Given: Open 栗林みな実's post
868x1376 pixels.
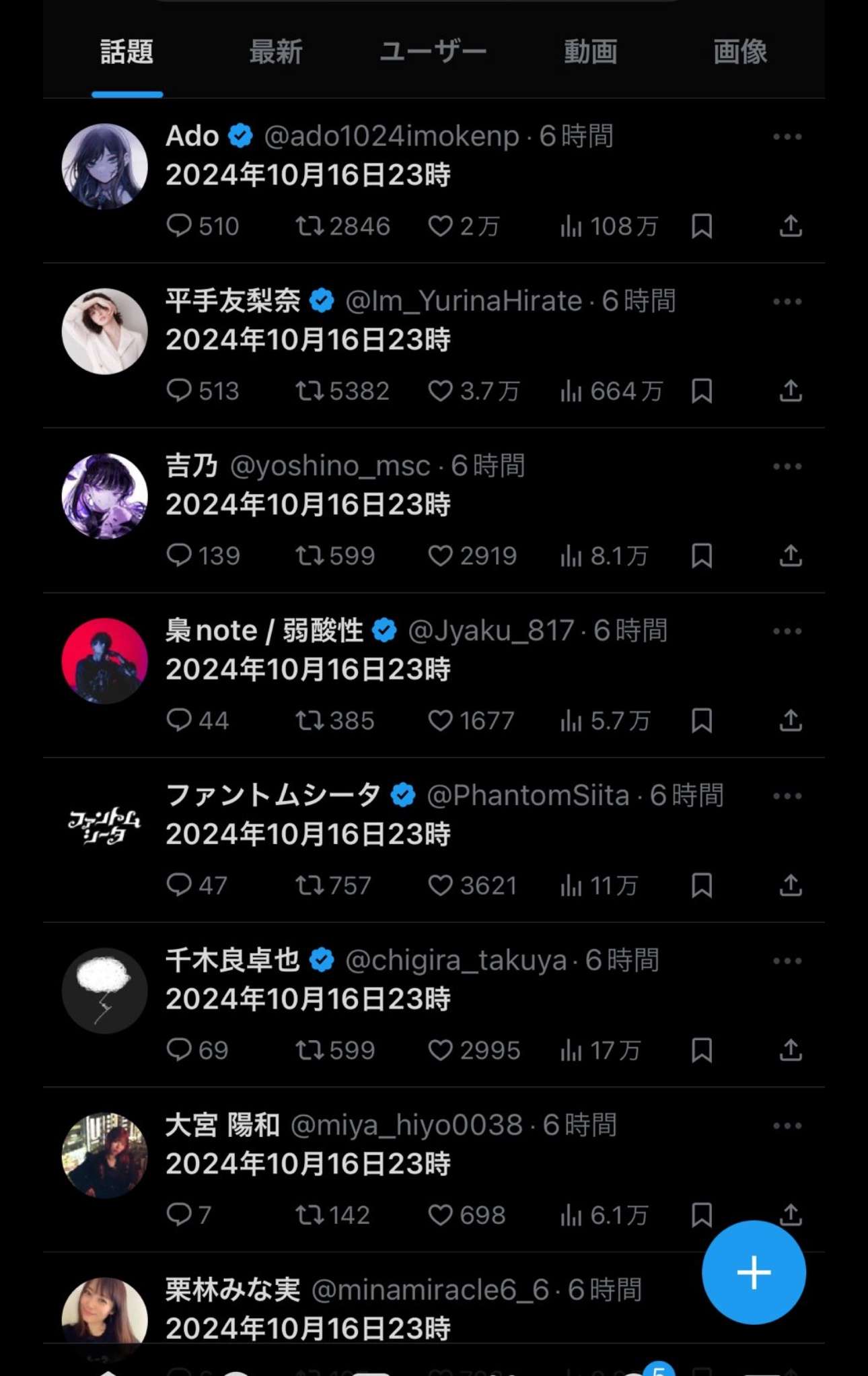Looking at the screenshot, I should click(404, 1328).
